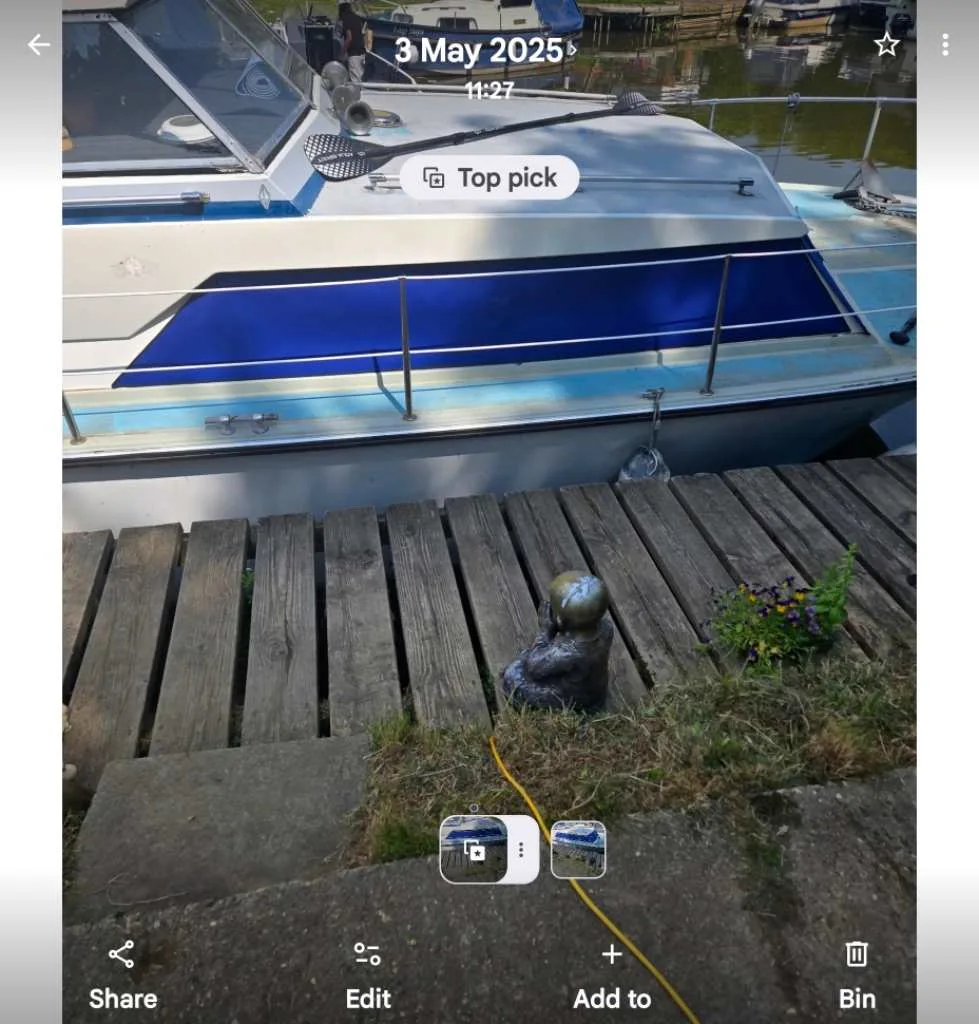Open stack options beside the selected thumbnail
This screenshot has height=1024, width=979.
click(x=521, y=850)
